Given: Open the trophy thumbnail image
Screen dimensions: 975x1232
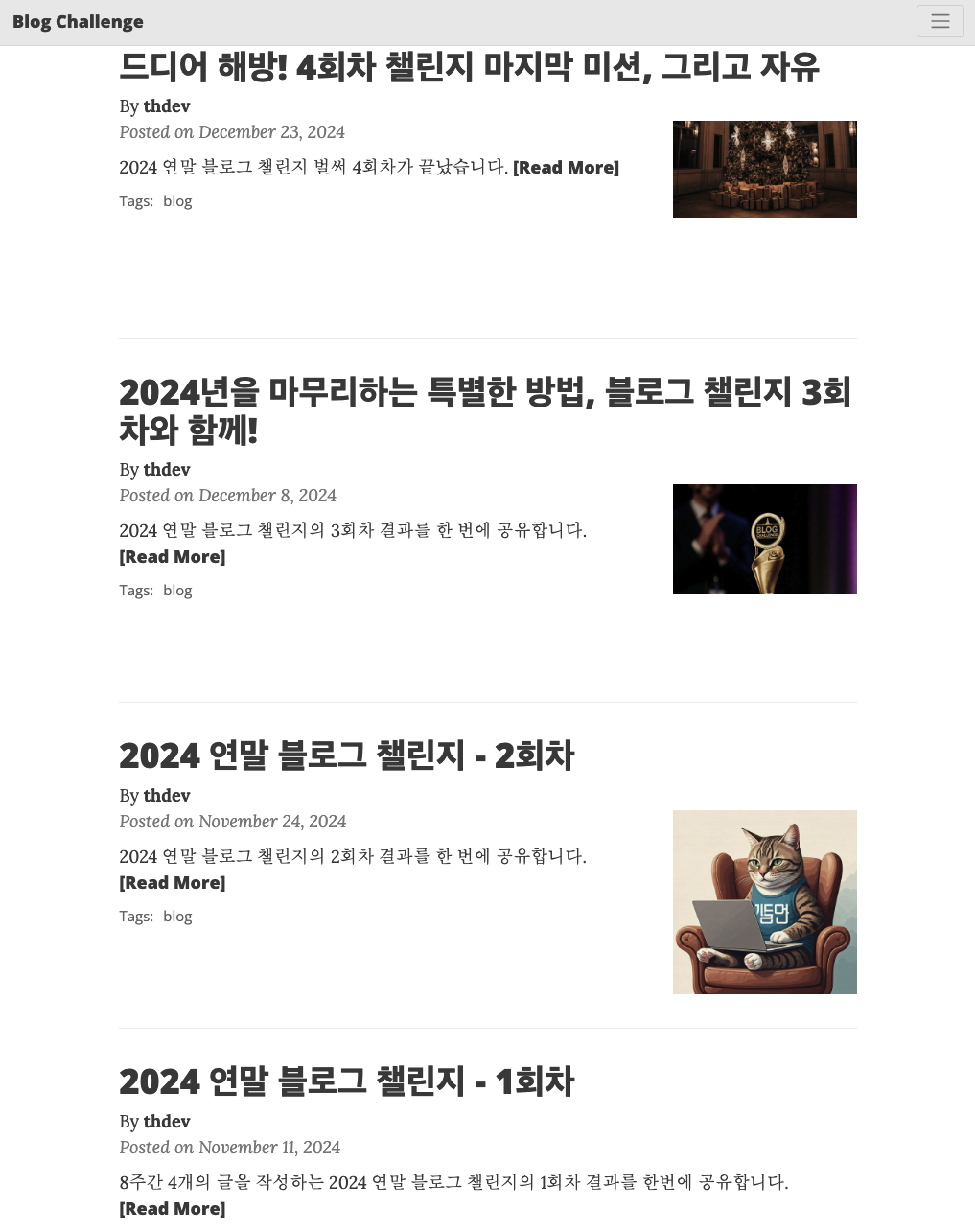Looking at the screenshot, I should pyautogui.click(x=764, y=539).
